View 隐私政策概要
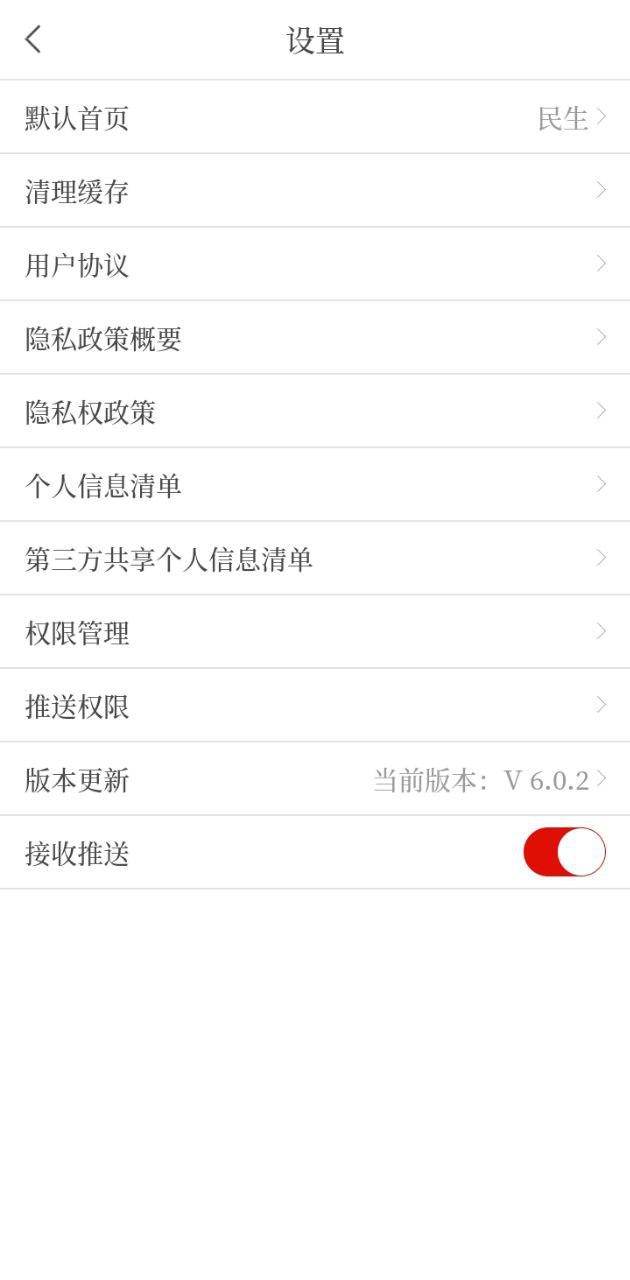The width and height of the screenshot is (630, 1280). point(315,338)
